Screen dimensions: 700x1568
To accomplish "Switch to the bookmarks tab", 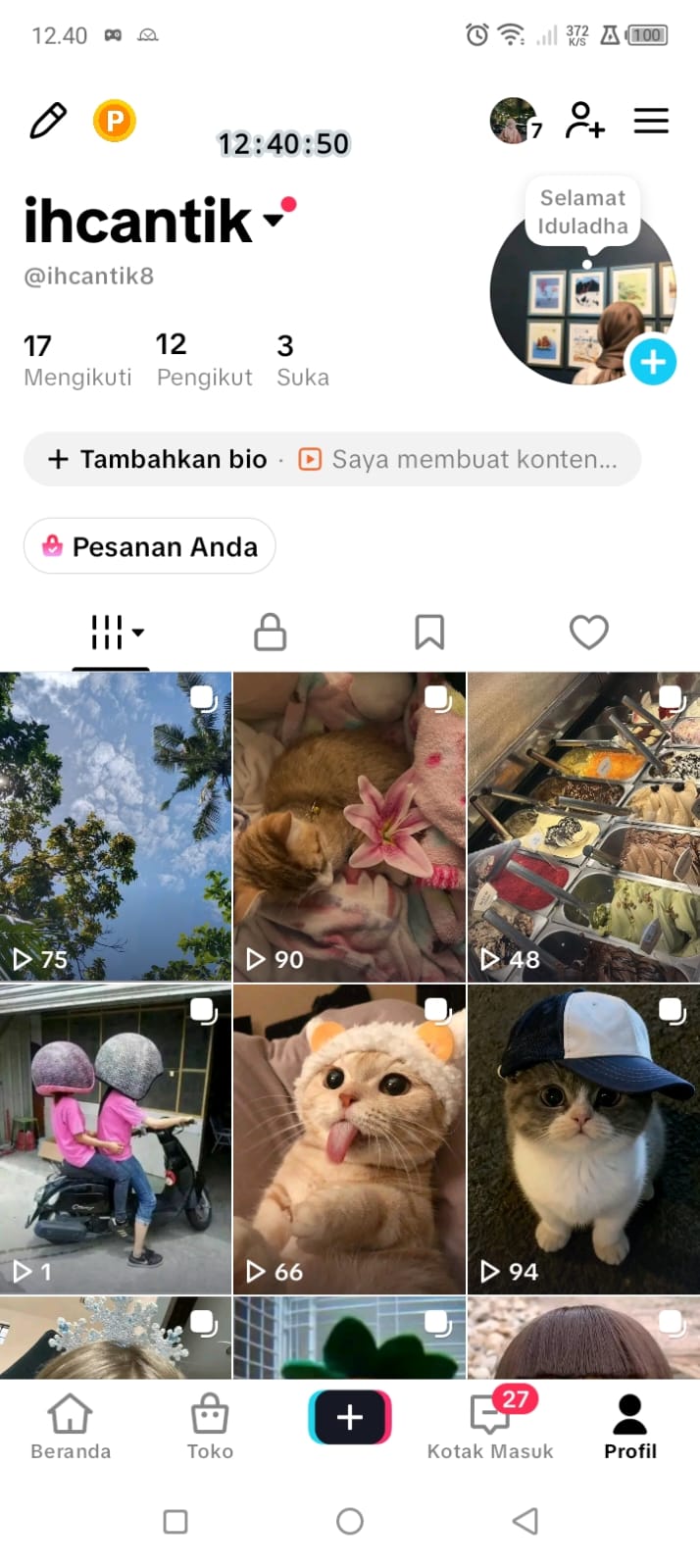I will tap(429, 632).
